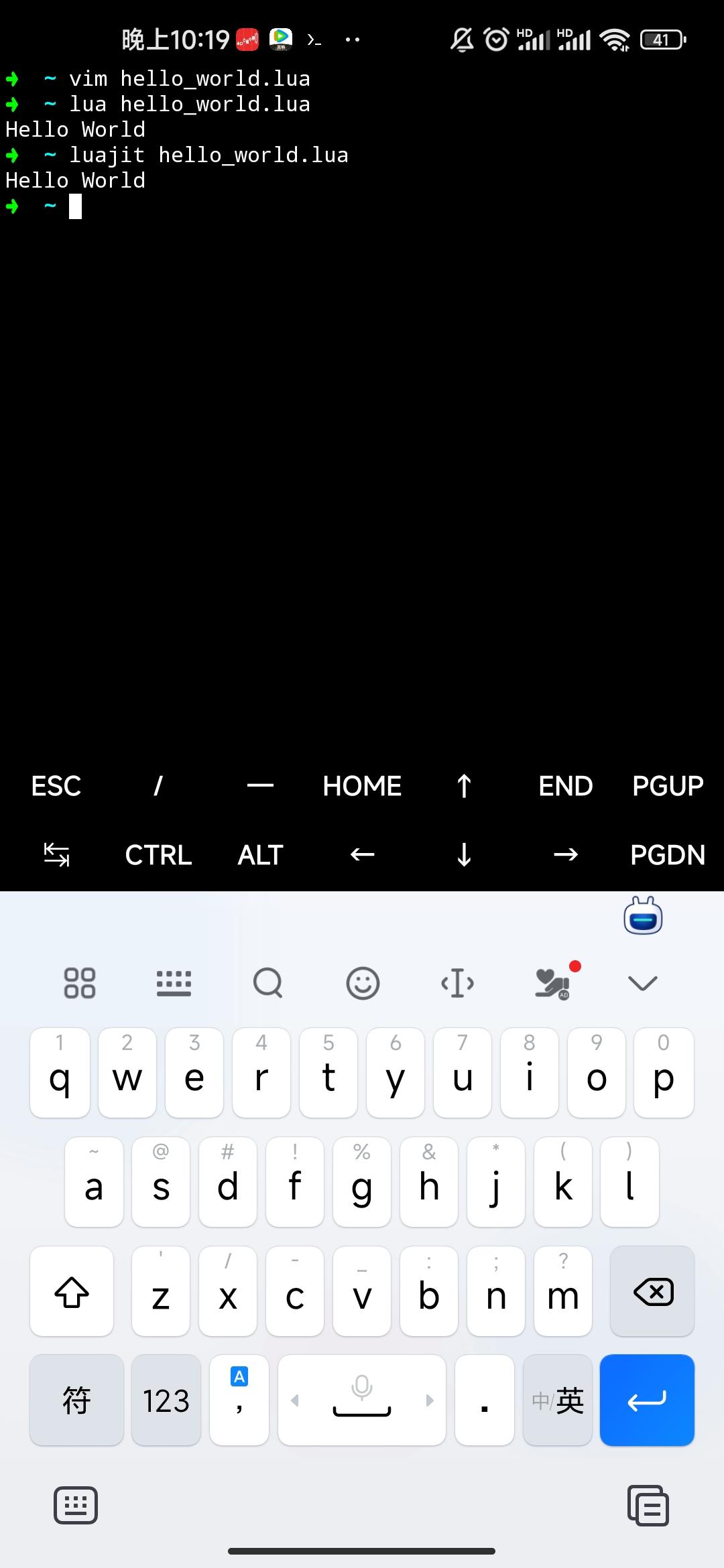This screenshot has height=1568, width=724.
Task: Tap the Tab key in extra keys row
Action: (56, 855)
